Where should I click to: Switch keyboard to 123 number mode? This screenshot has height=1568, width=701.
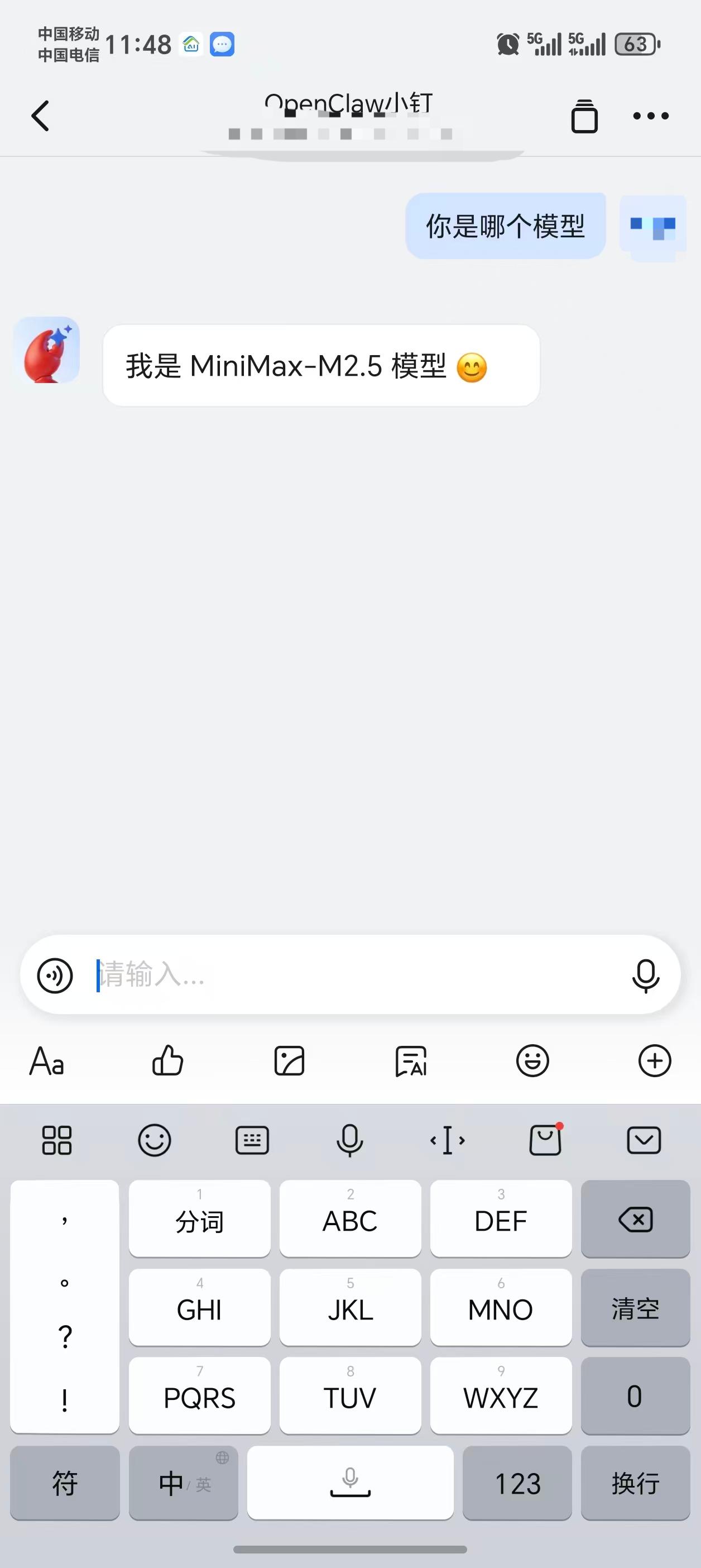coord(517,1483)
